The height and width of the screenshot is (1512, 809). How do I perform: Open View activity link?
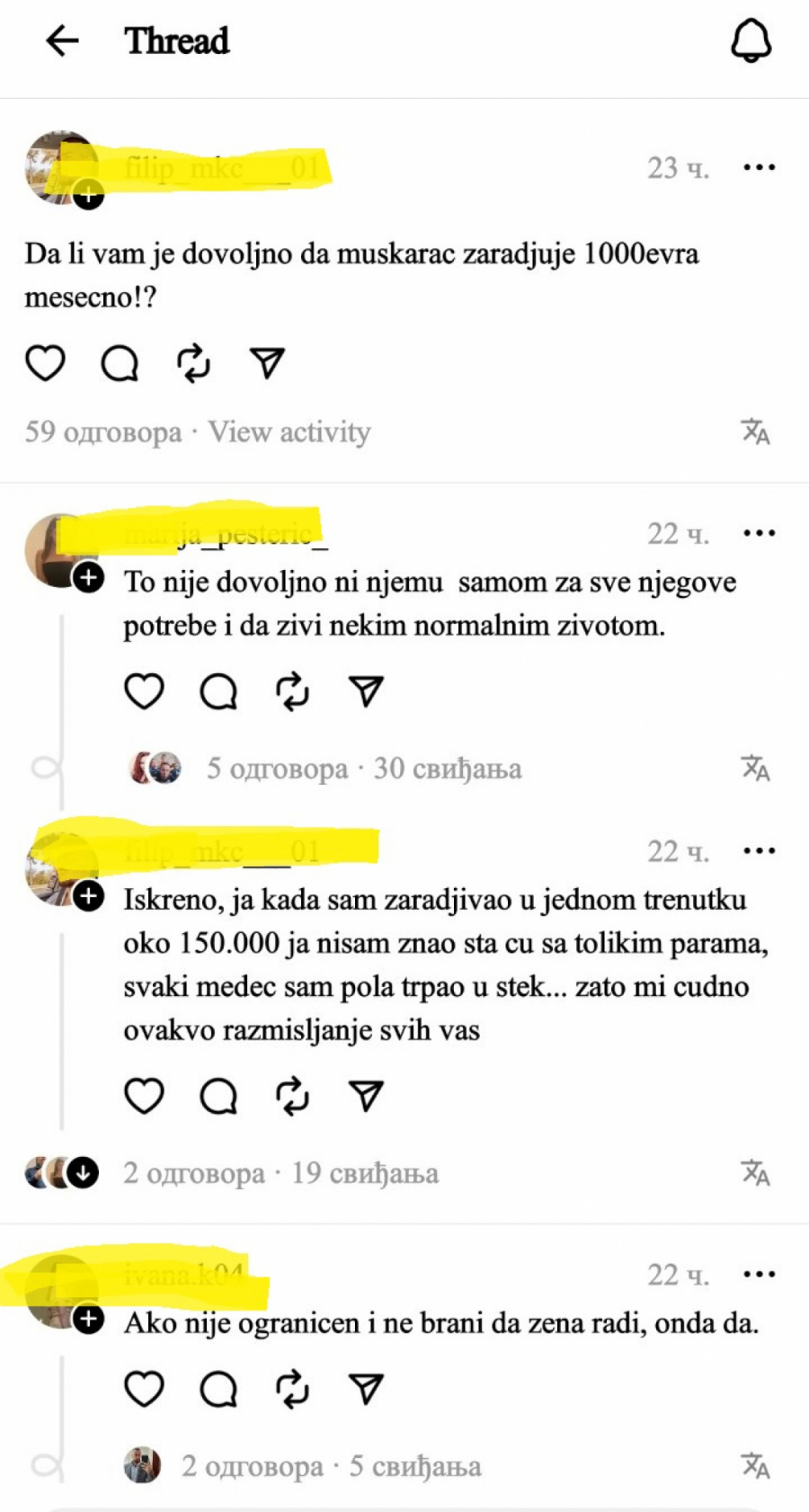click(x=289, y=432)
